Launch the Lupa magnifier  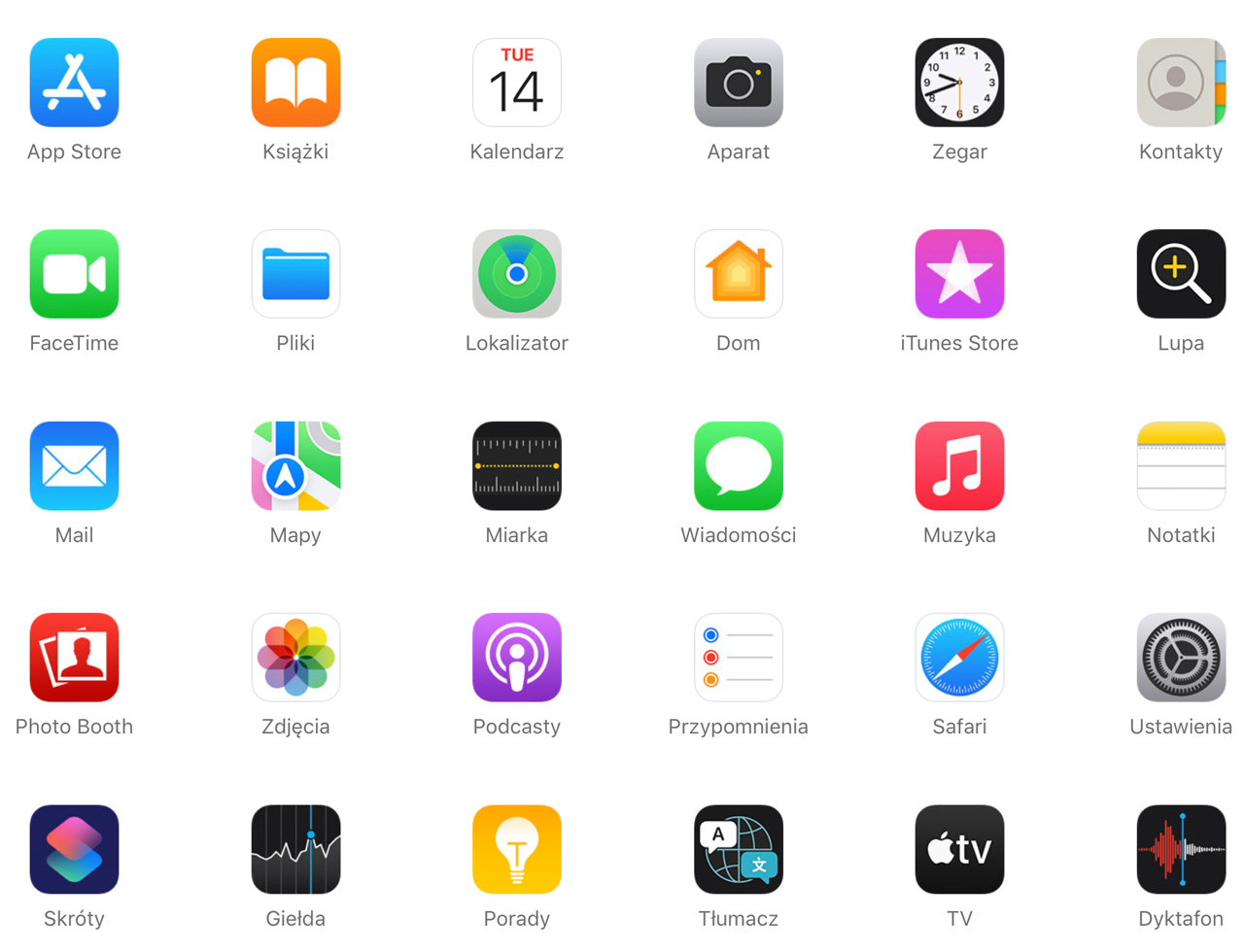[1181, 274]
